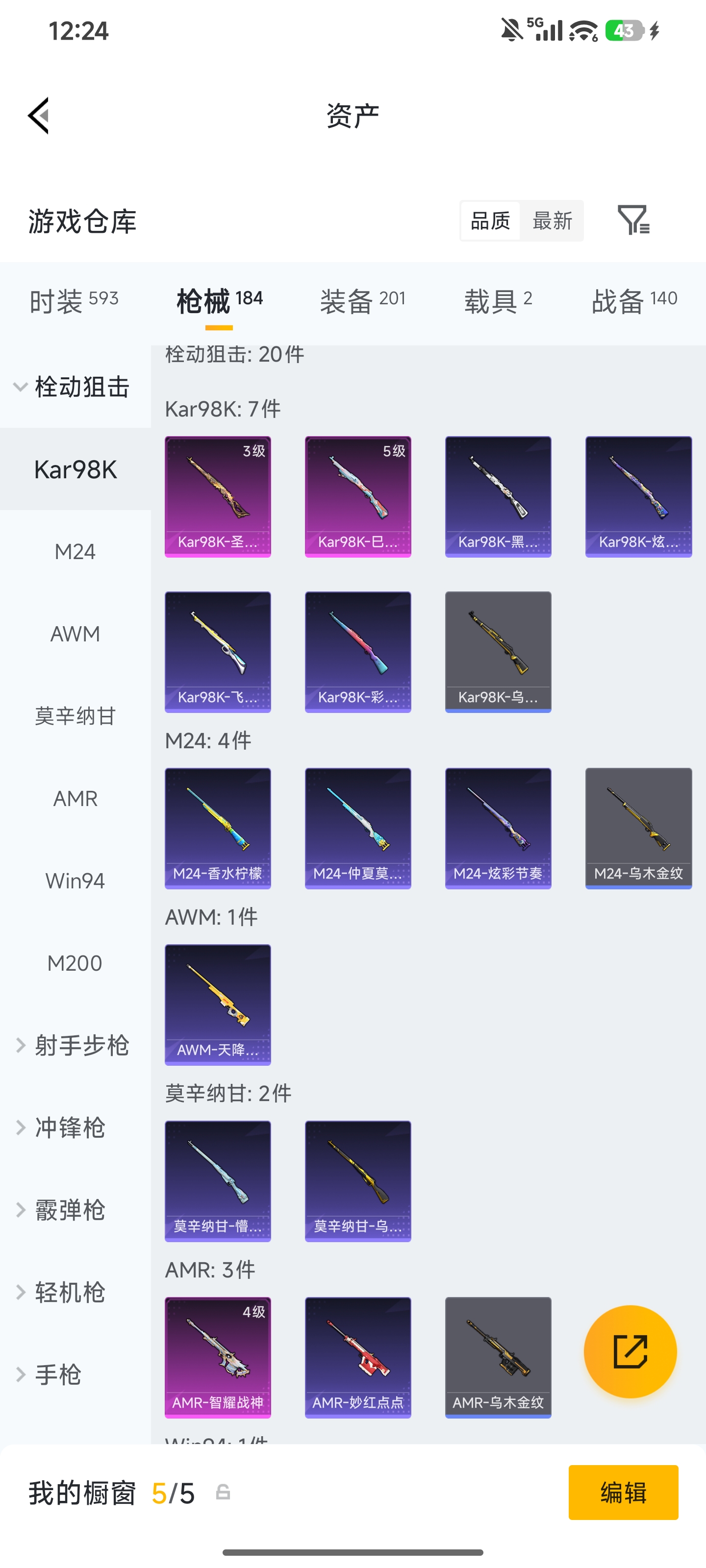This screenshot has width=706, height=1568.
Task: Open the 载具 tab
Action: (498, 301)
